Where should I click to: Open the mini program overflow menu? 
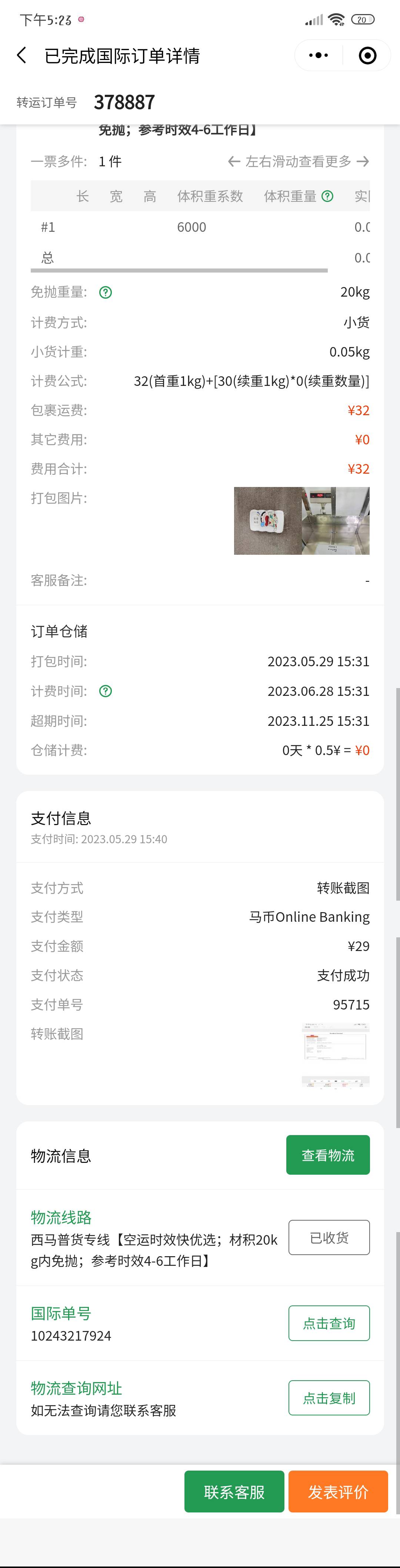click(319, 56)
